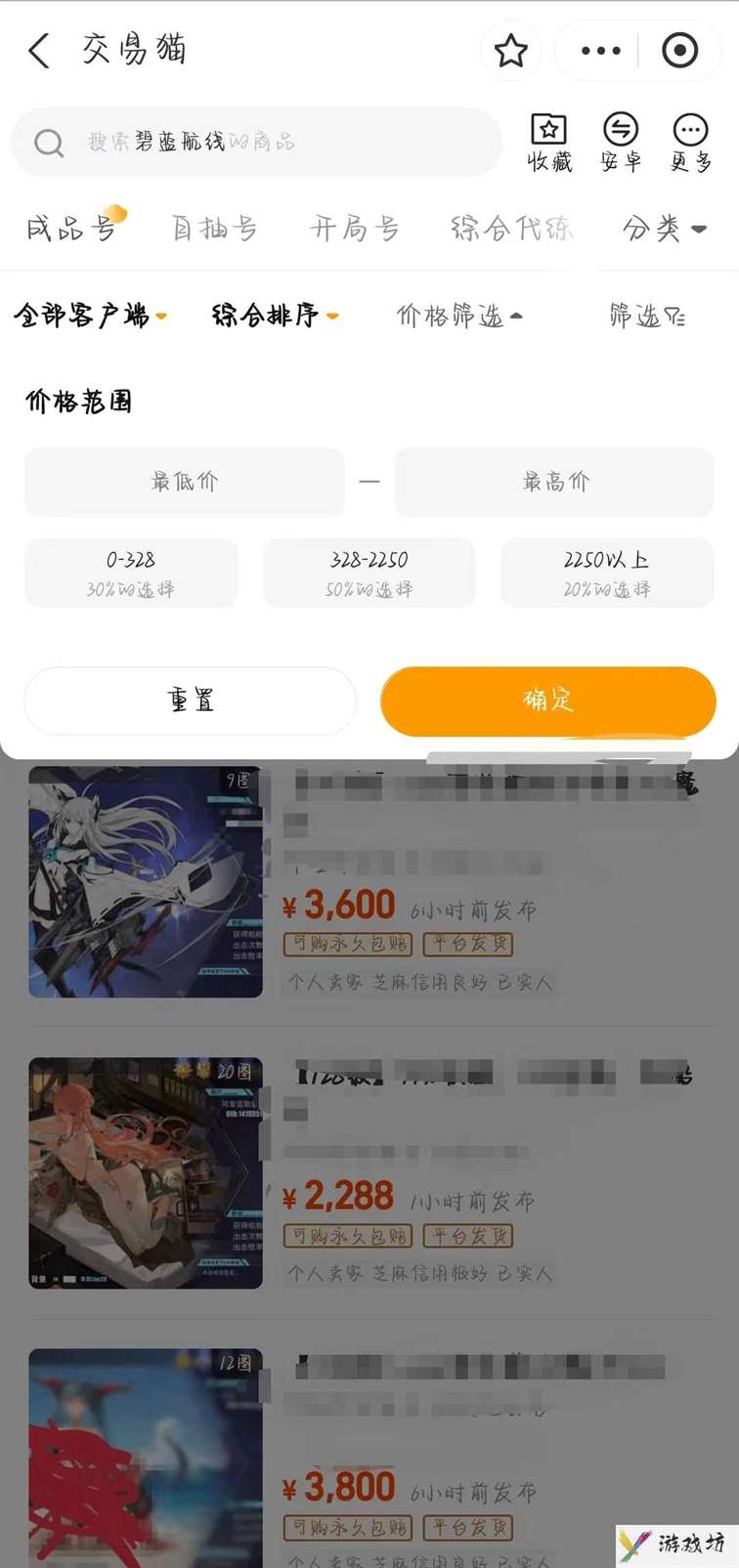Expand the 分类 dropdown

pyautogui.click(x=664, y=229)
